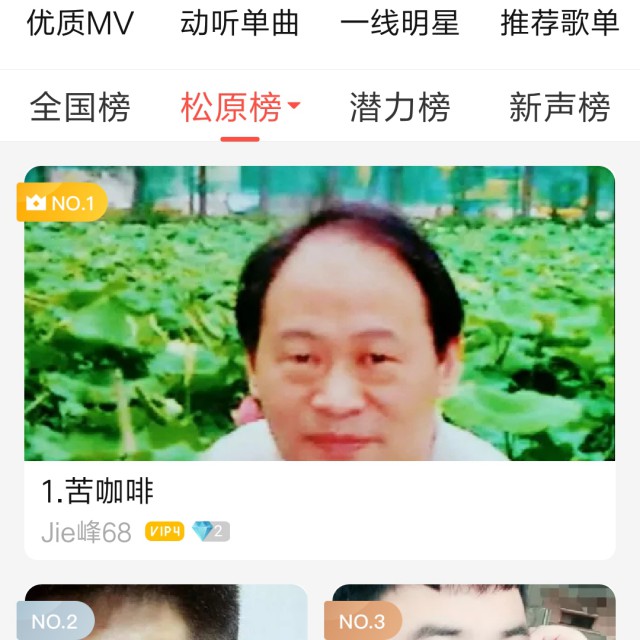
Task: Open the 新声榜 ranking tab
Action: (x=559, y=107)
